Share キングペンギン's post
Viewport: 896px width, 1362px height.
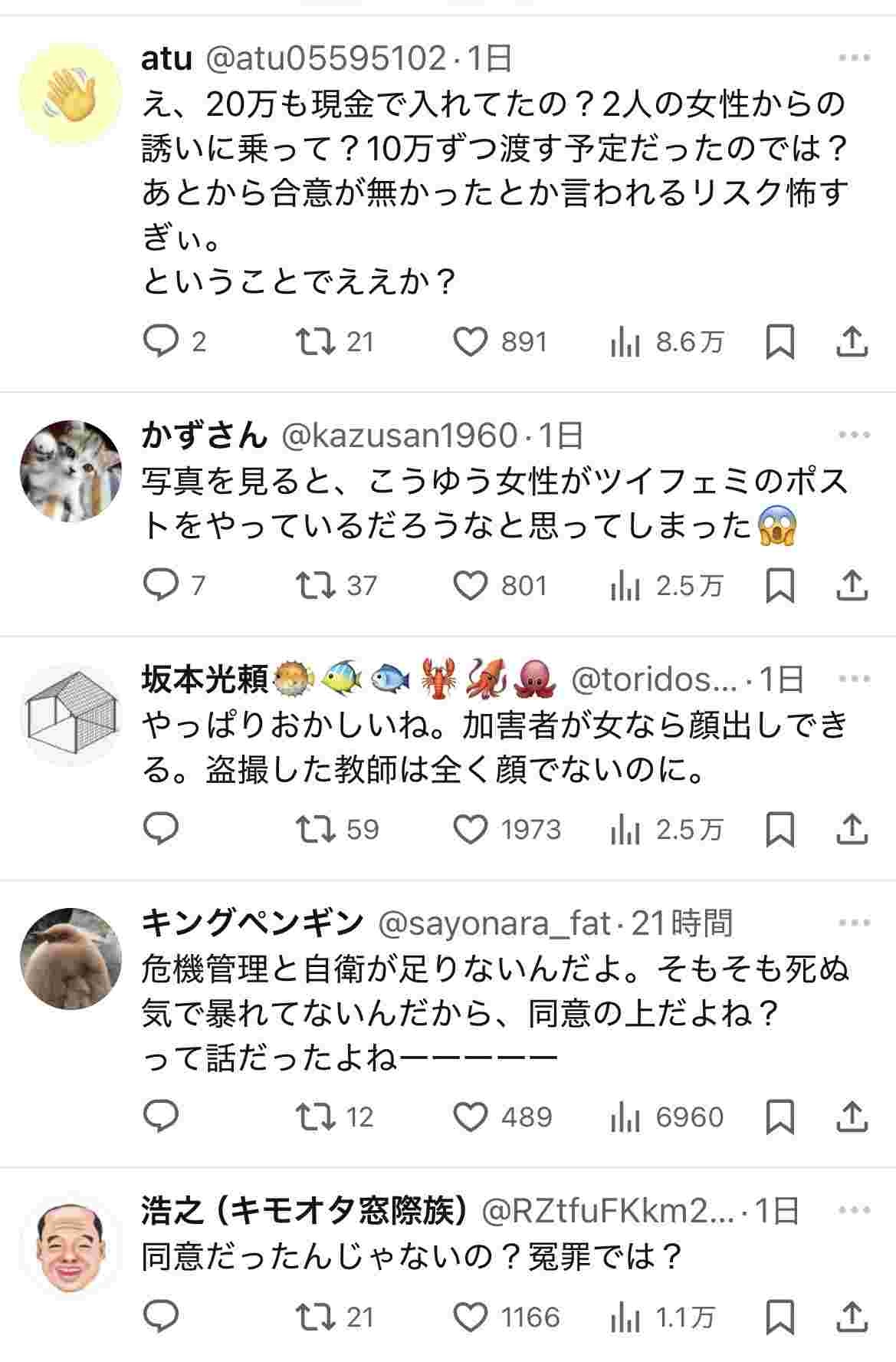pos(852,1117)
